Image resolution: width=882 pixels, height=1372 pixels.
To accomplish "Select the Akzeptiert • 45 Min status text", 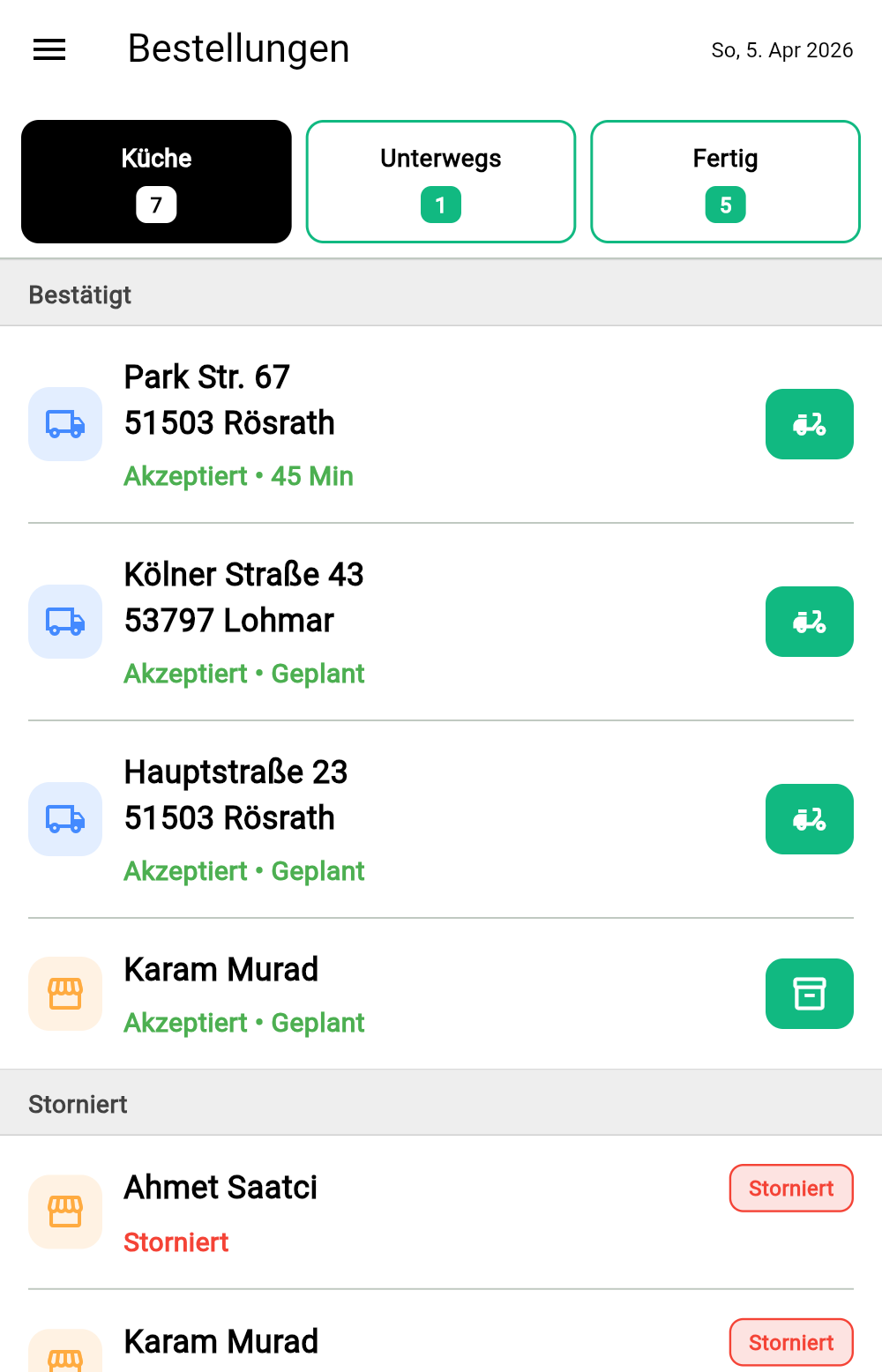I will 238,476.
